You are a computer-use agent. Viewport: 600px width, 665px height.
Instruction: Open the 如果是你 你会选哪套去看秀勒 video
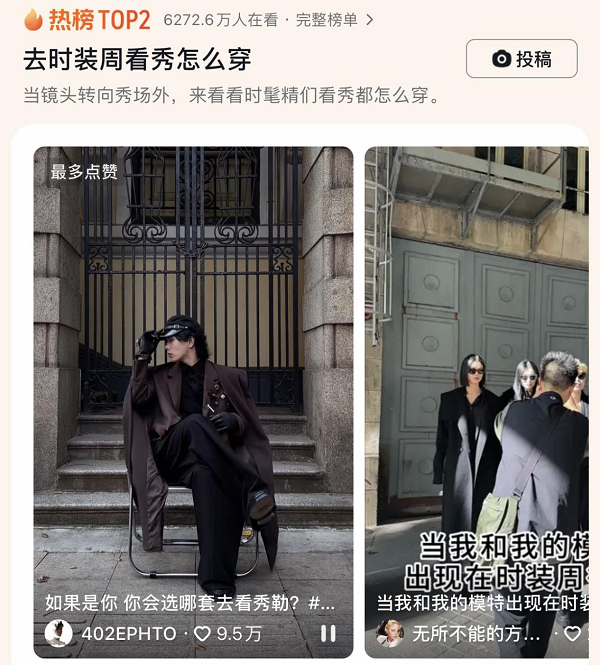coord(193,380)
